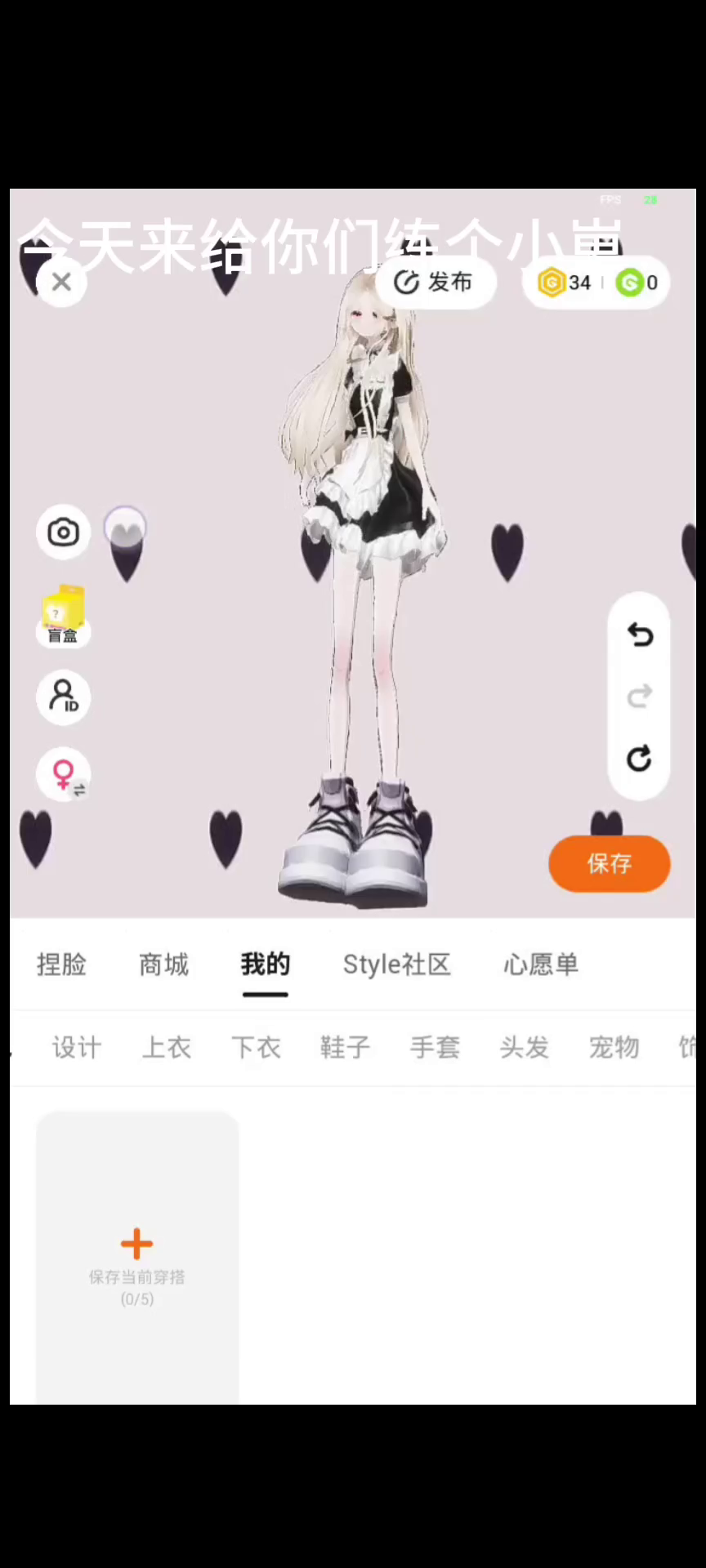Switch to the 捏脸 tab
Viewport: 706px width, 1568px height.
[61, 964]
